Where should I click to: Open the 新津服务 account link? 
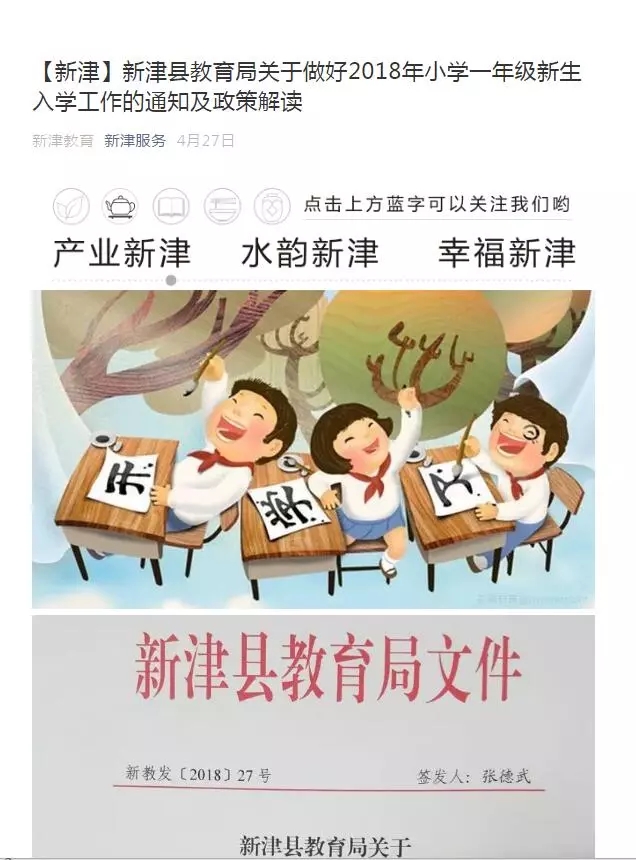[x=135, y=141]
